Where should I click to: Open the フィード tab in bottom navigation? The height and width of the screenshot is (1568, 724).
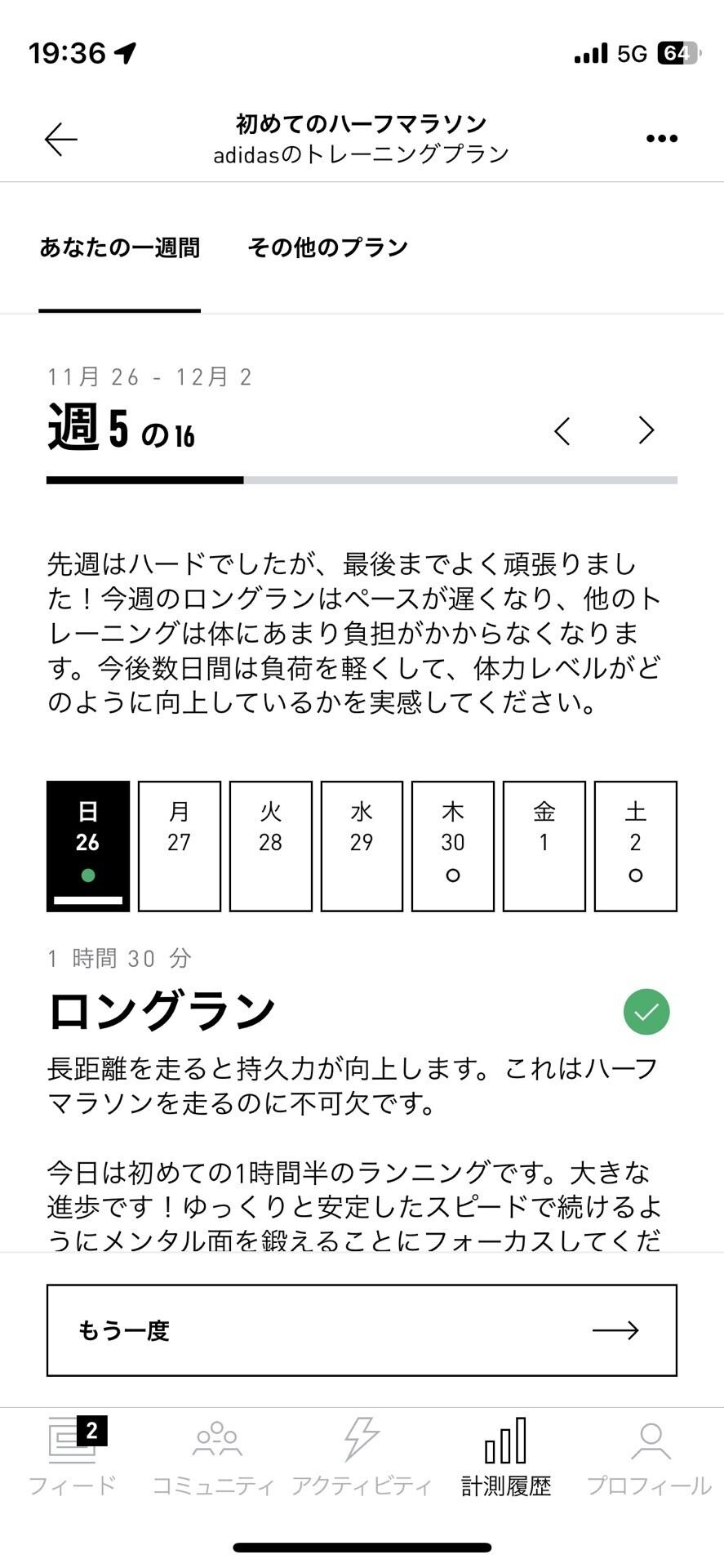72,1454
